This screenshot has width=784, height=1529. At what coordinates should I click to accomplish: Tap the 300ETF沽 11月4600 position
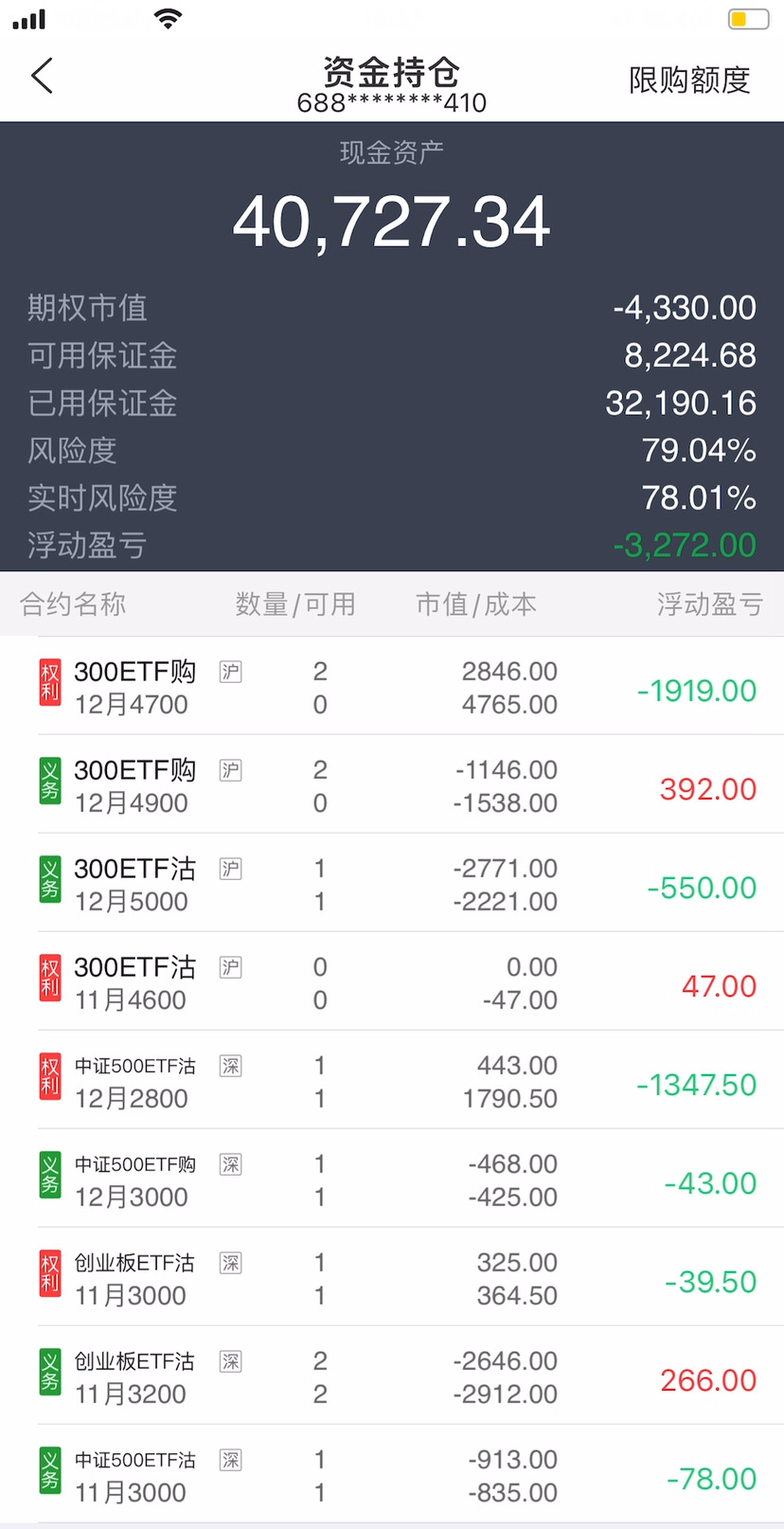pos(392,983)
